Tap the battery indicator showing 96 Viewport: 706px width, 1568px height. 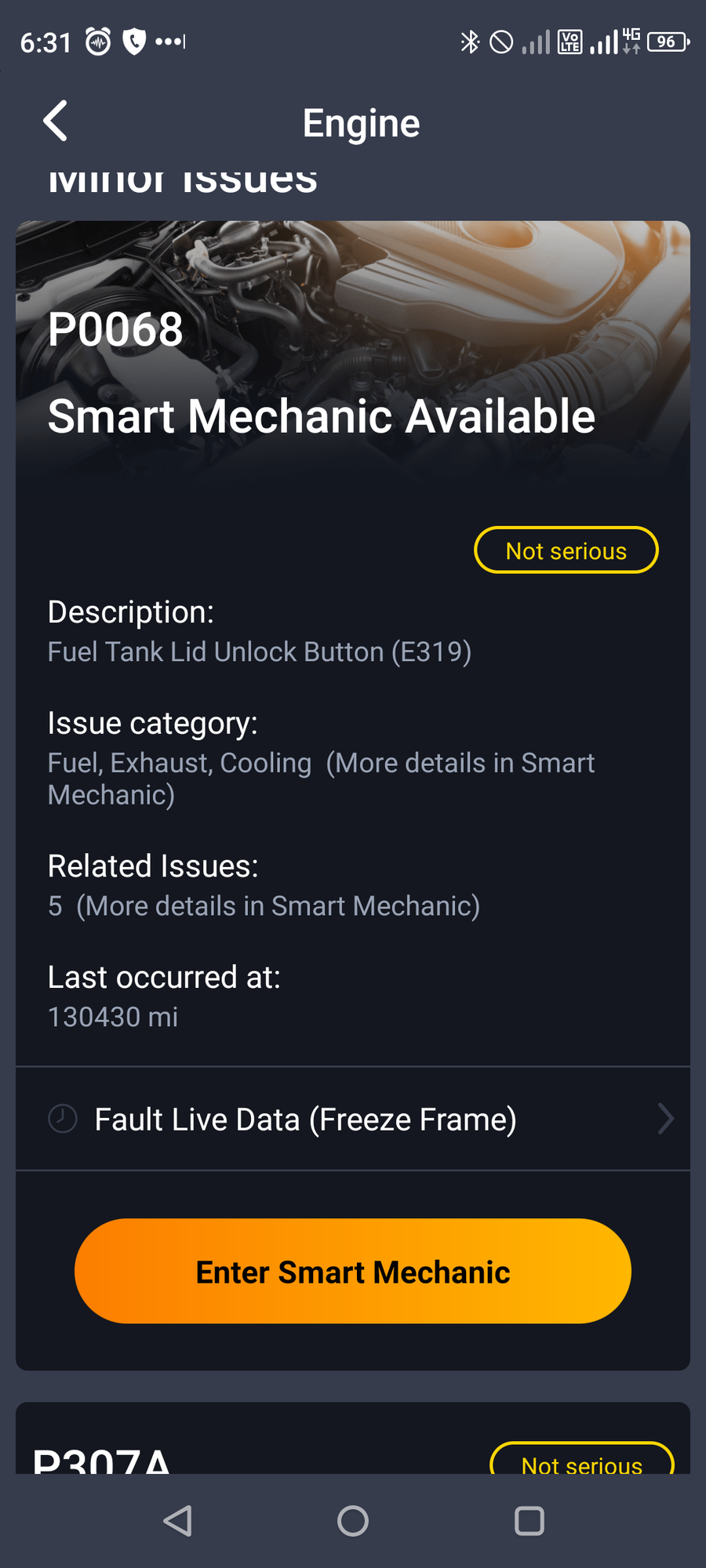(668, 42)
